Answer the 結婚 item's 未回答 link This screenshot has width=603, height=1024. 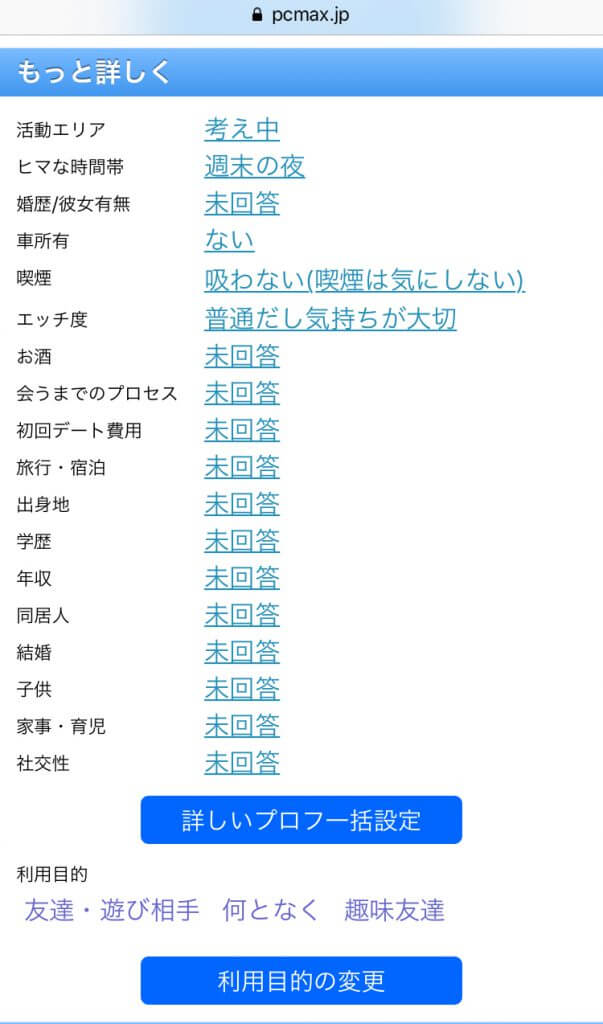[x=242, y=652]
